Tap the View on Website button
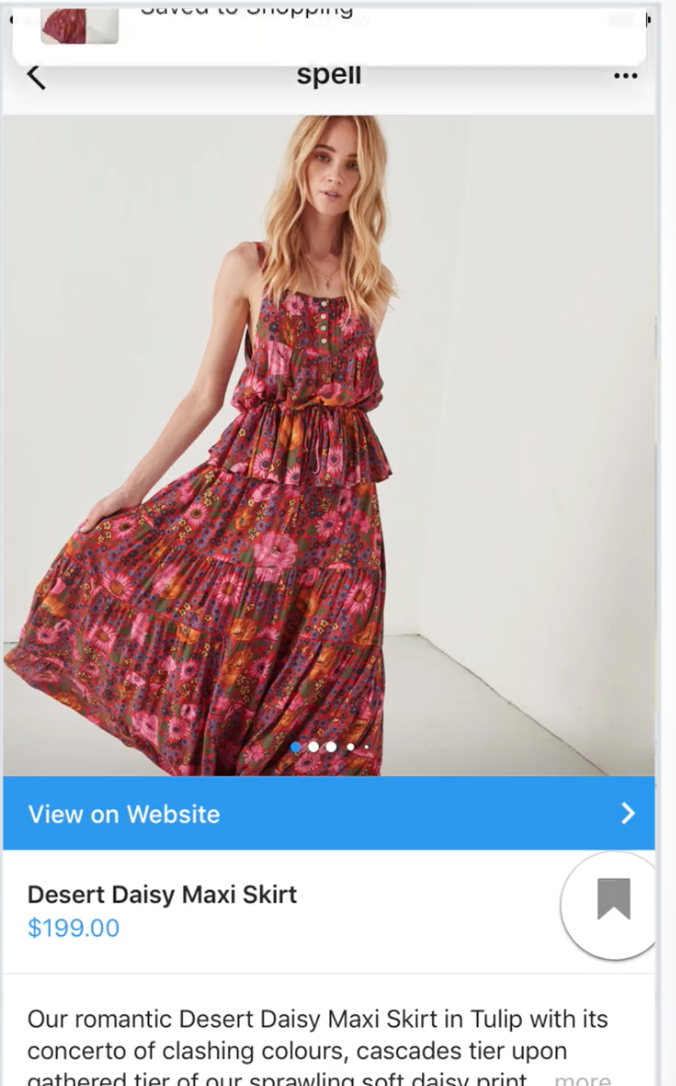The height and width of the screenshot is (1086, 676). (x=328, y=813)
